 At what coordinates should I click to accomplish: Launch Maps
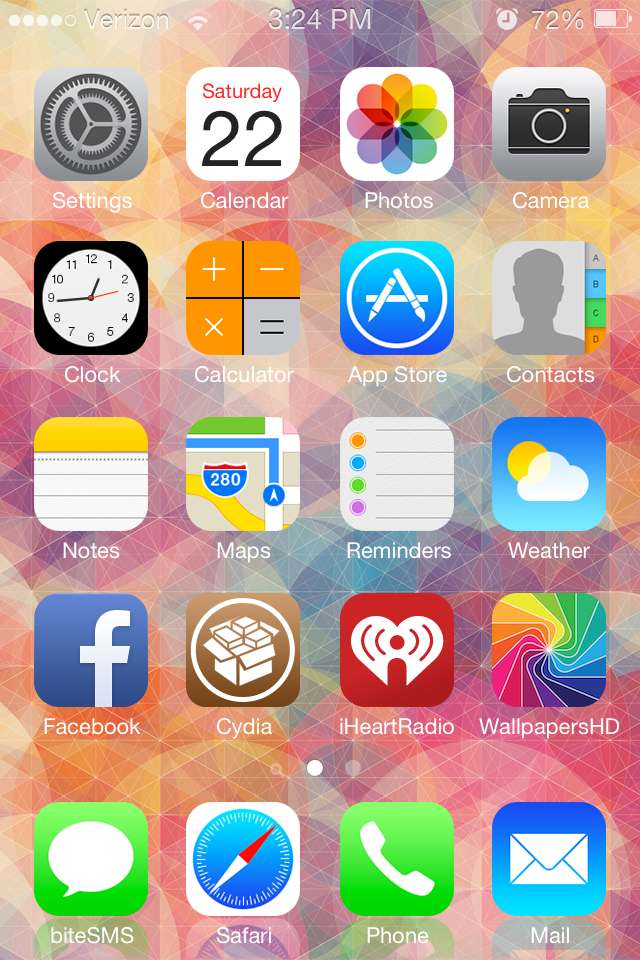point(243,474)
